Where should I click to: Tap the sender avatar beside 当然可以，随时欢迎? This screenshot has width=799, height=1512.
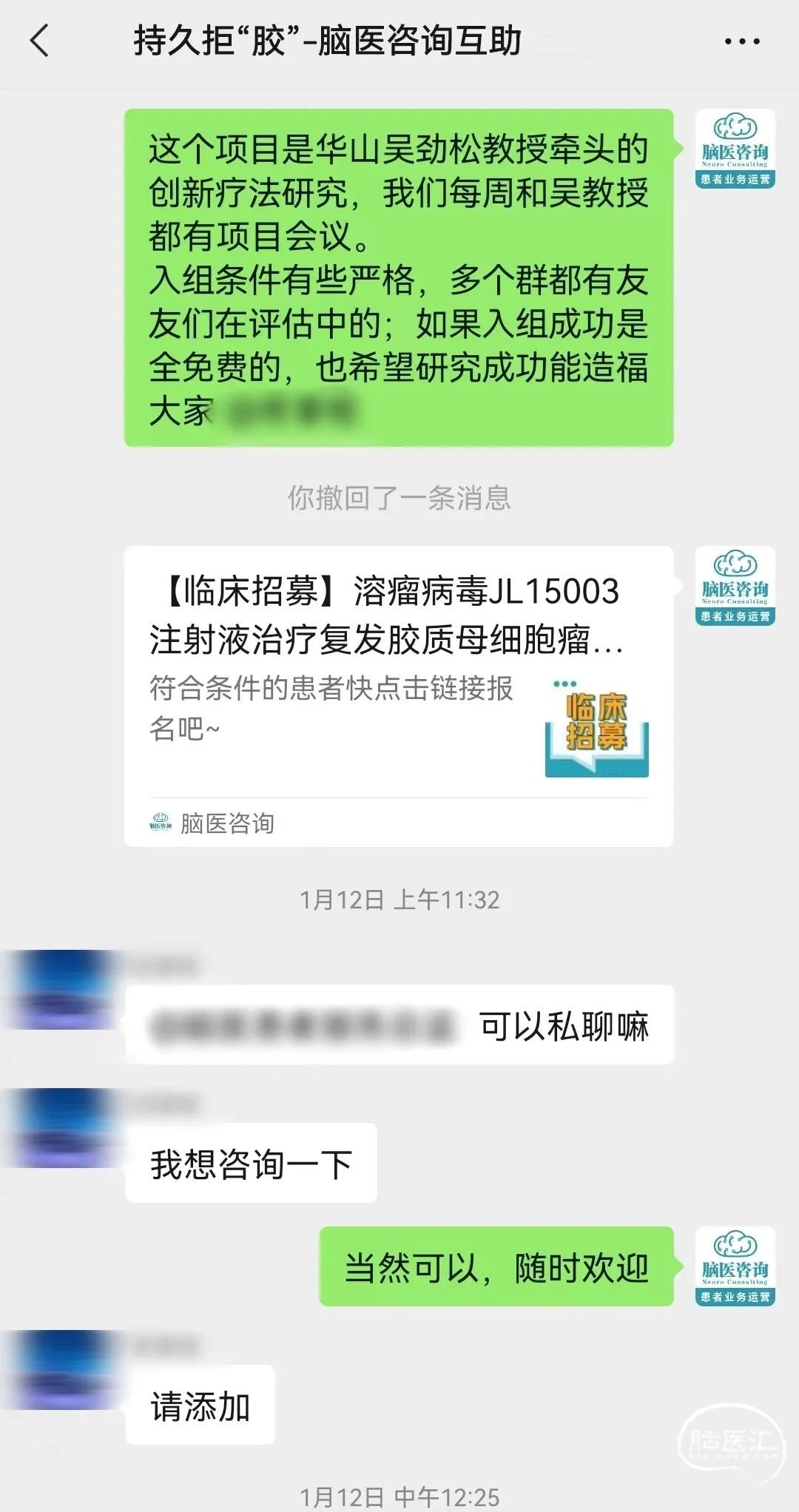click(735, 1266)
